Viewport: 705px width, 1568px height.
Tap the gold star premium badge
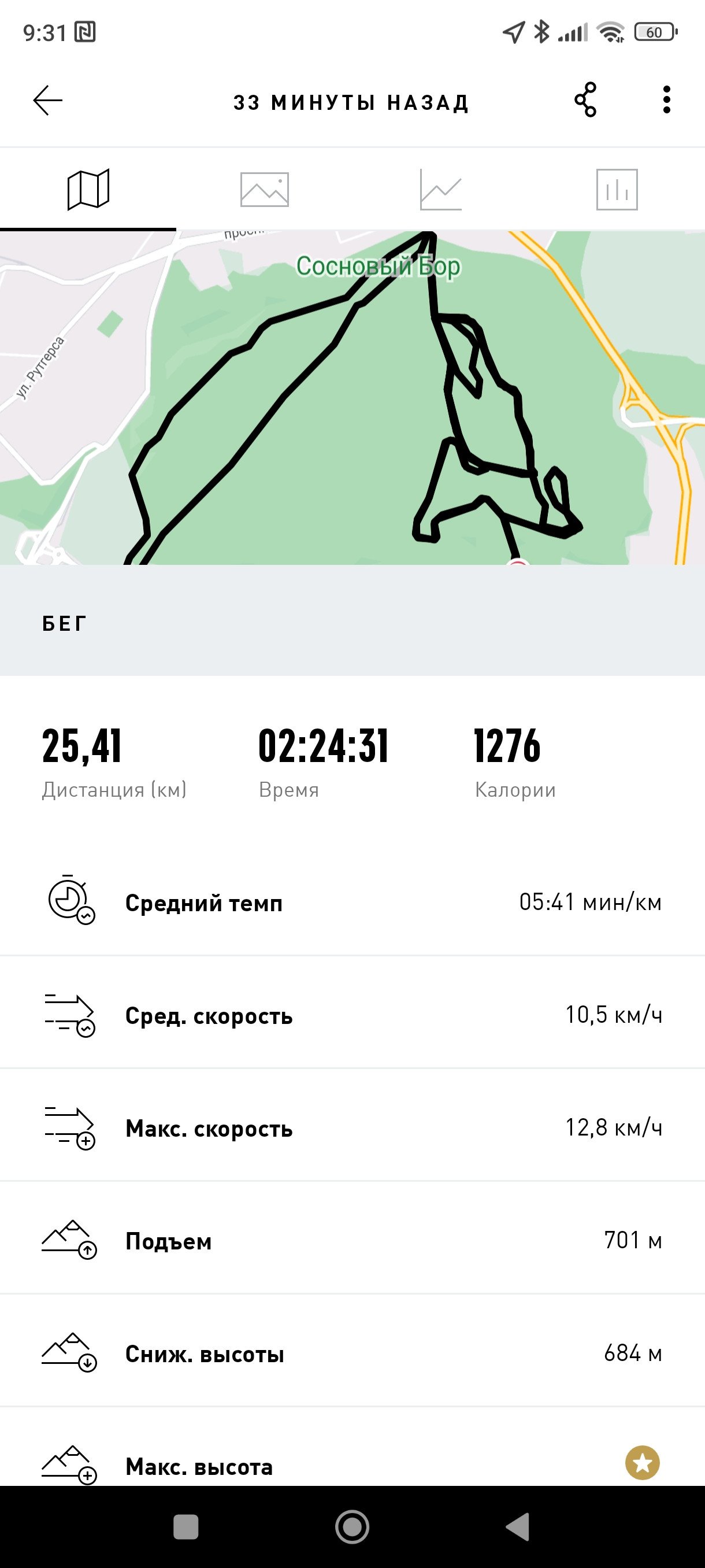pyautogui.click(x=643, y=1463)
